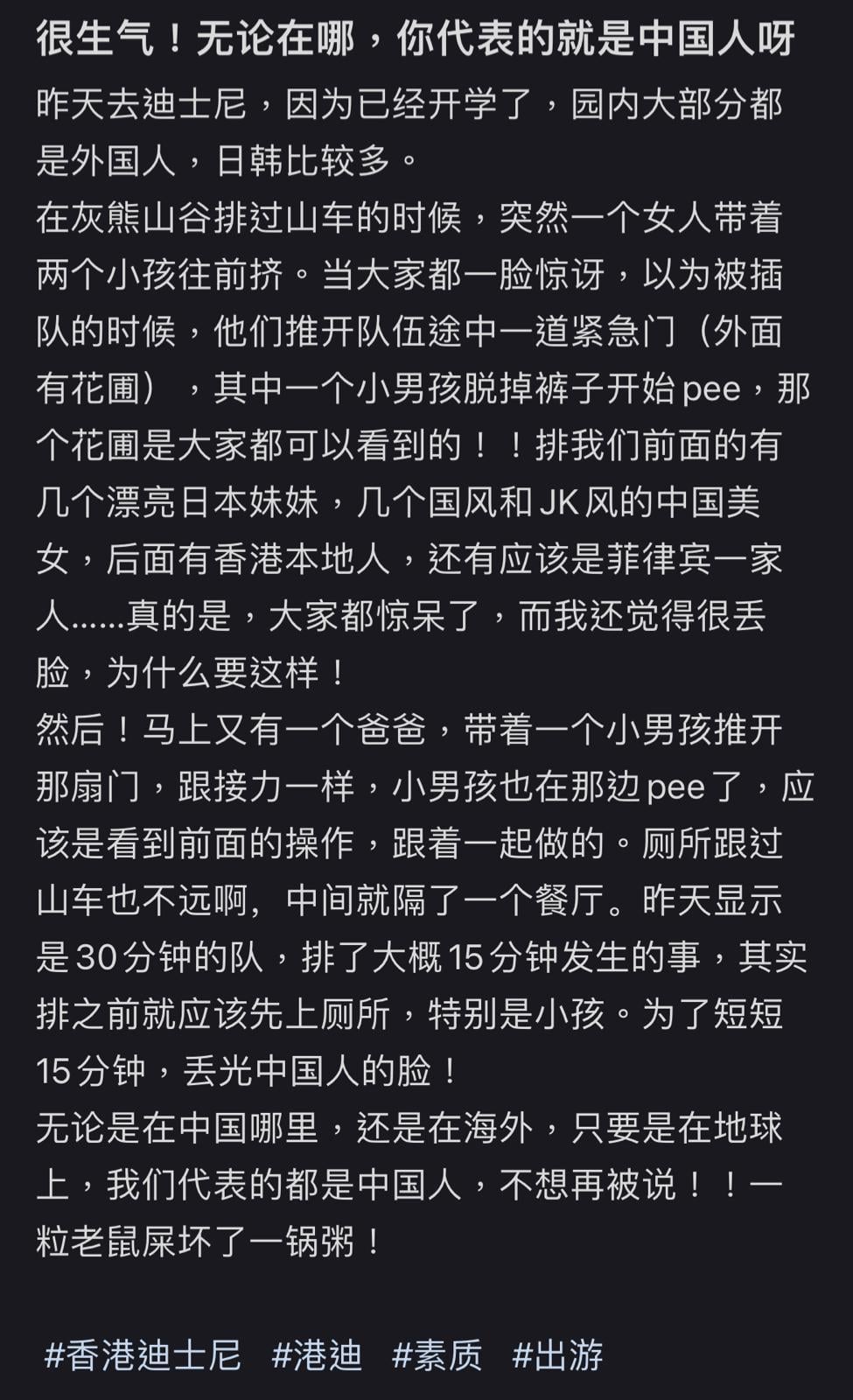The height and width of the screenshot is (1400, 853).
Task: Open the #素质 hashtag
Action: coord(437,1355)
